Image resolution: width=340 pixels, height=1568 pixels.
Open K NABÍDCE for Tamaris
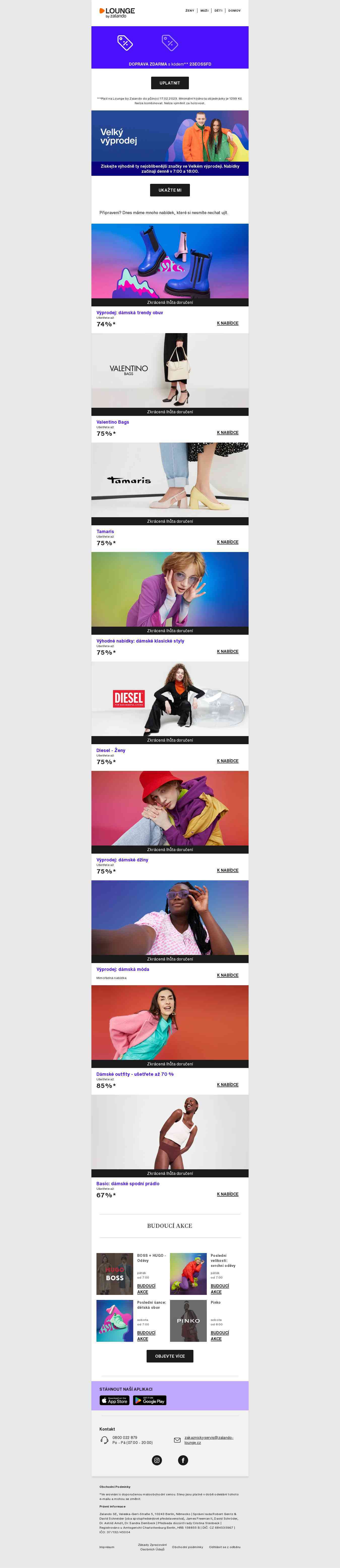click(227, 542)
